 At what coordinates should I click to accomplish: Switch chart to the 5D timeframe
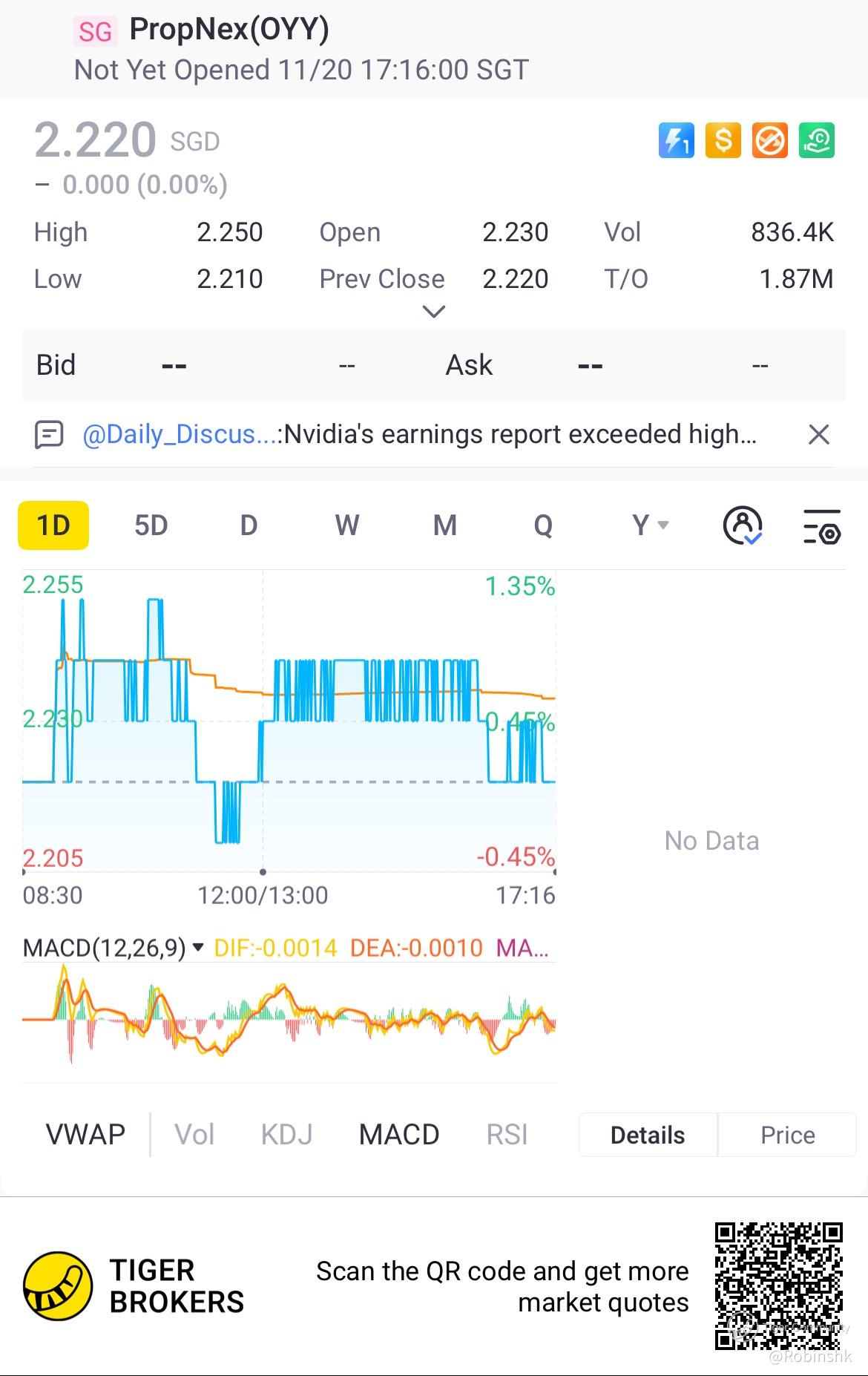[x=151, y=525]
